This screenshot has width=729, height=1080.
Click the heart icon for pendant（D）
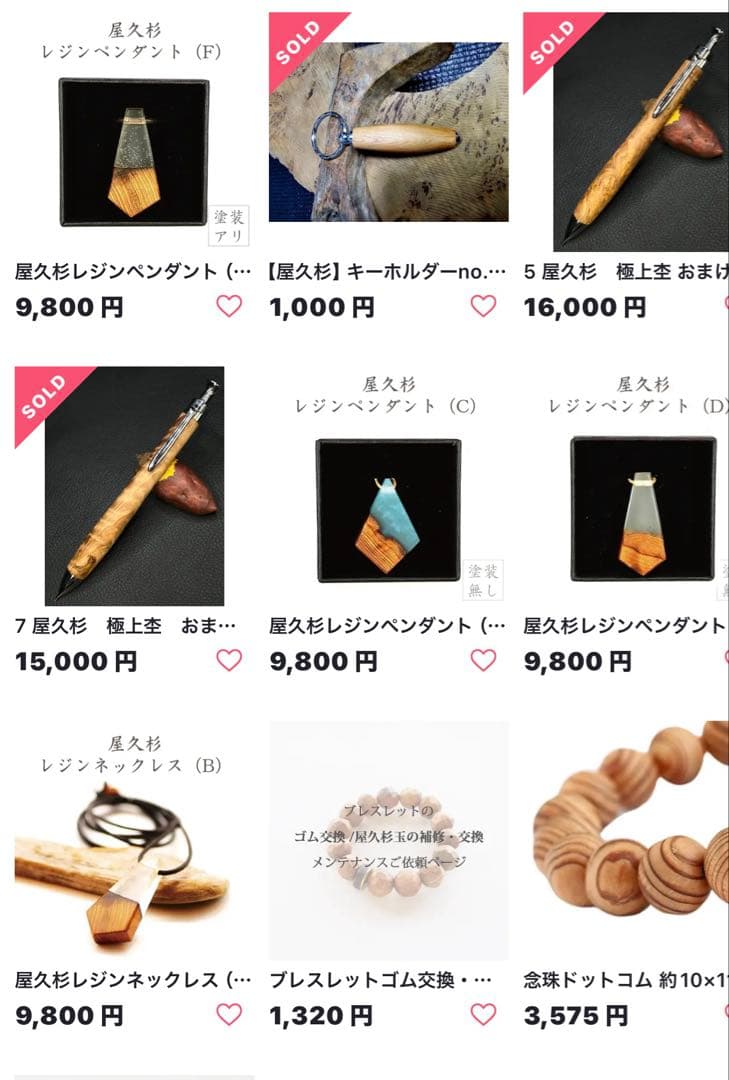[x=724, y=660]
